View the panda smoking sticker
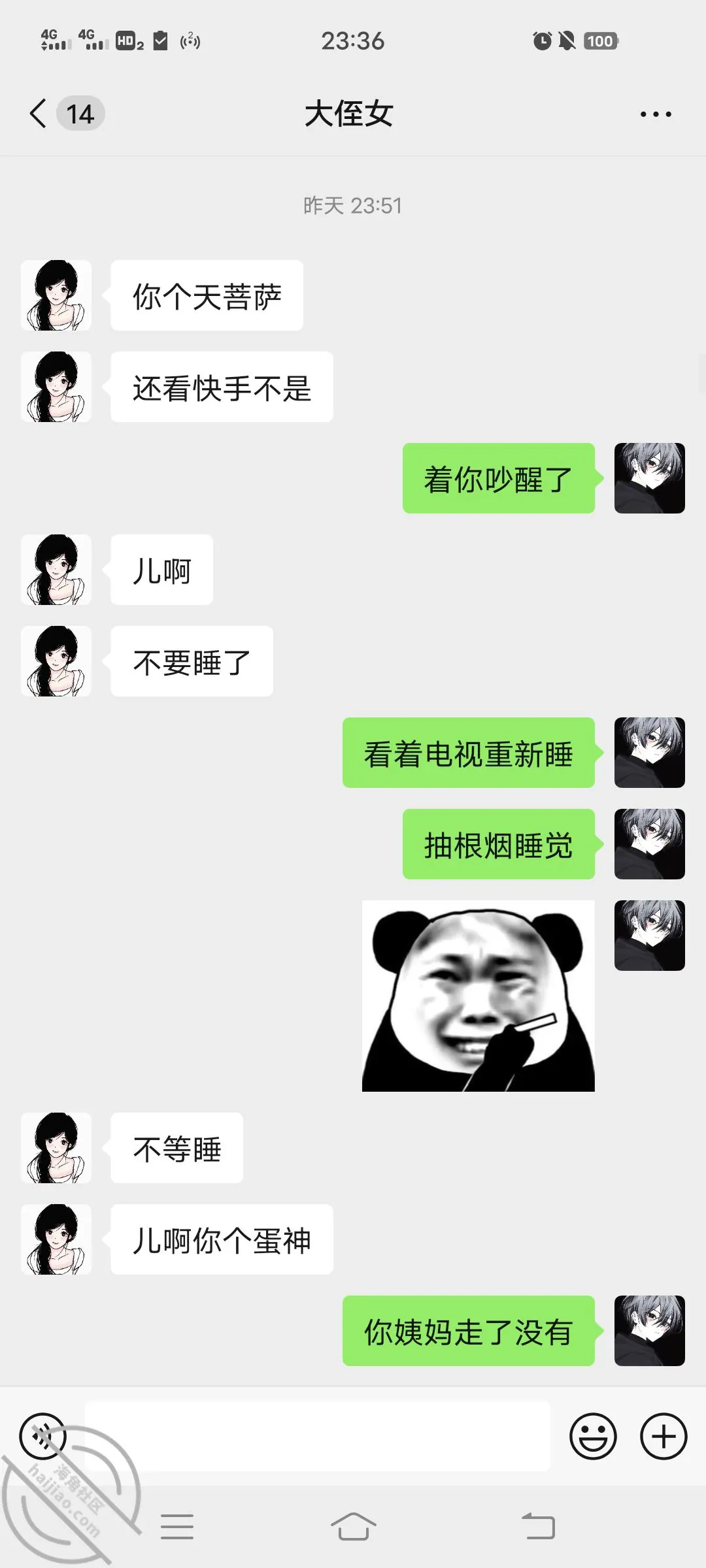The height and width of the screenshot is (1568, 706). point(479,996)
